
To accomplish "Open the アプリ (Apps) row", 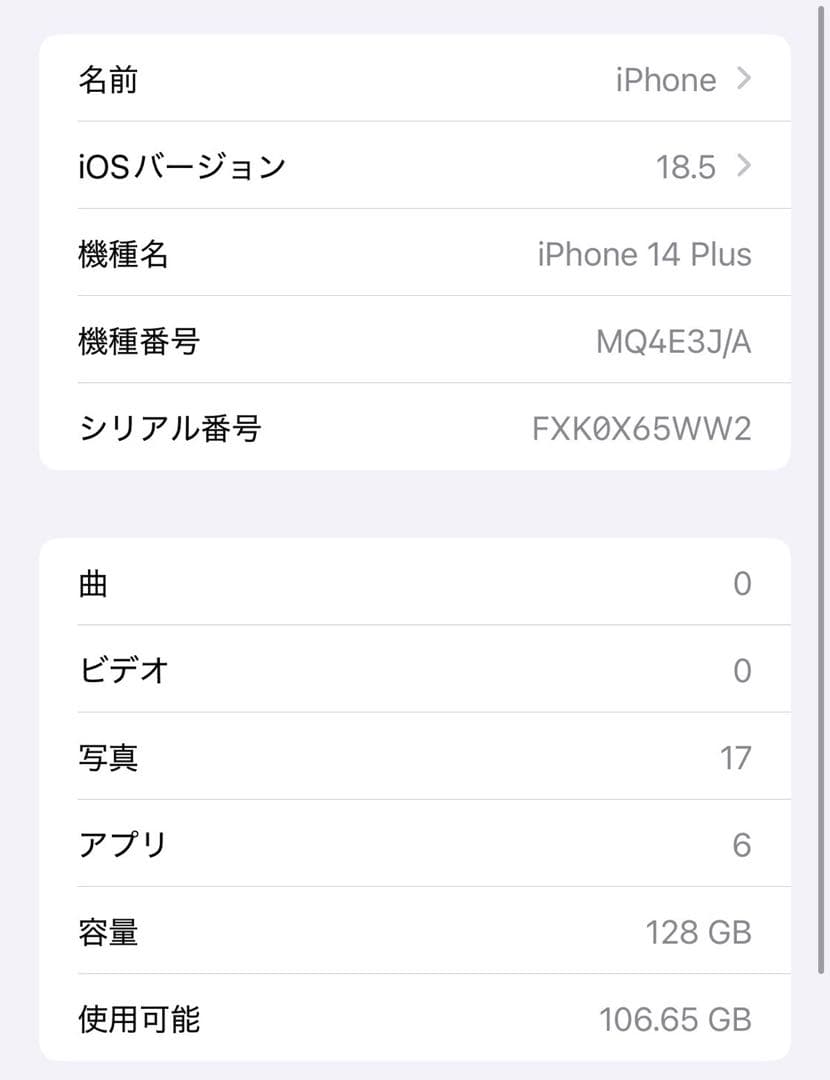I will pyautogui.click(x=415, y=845).
